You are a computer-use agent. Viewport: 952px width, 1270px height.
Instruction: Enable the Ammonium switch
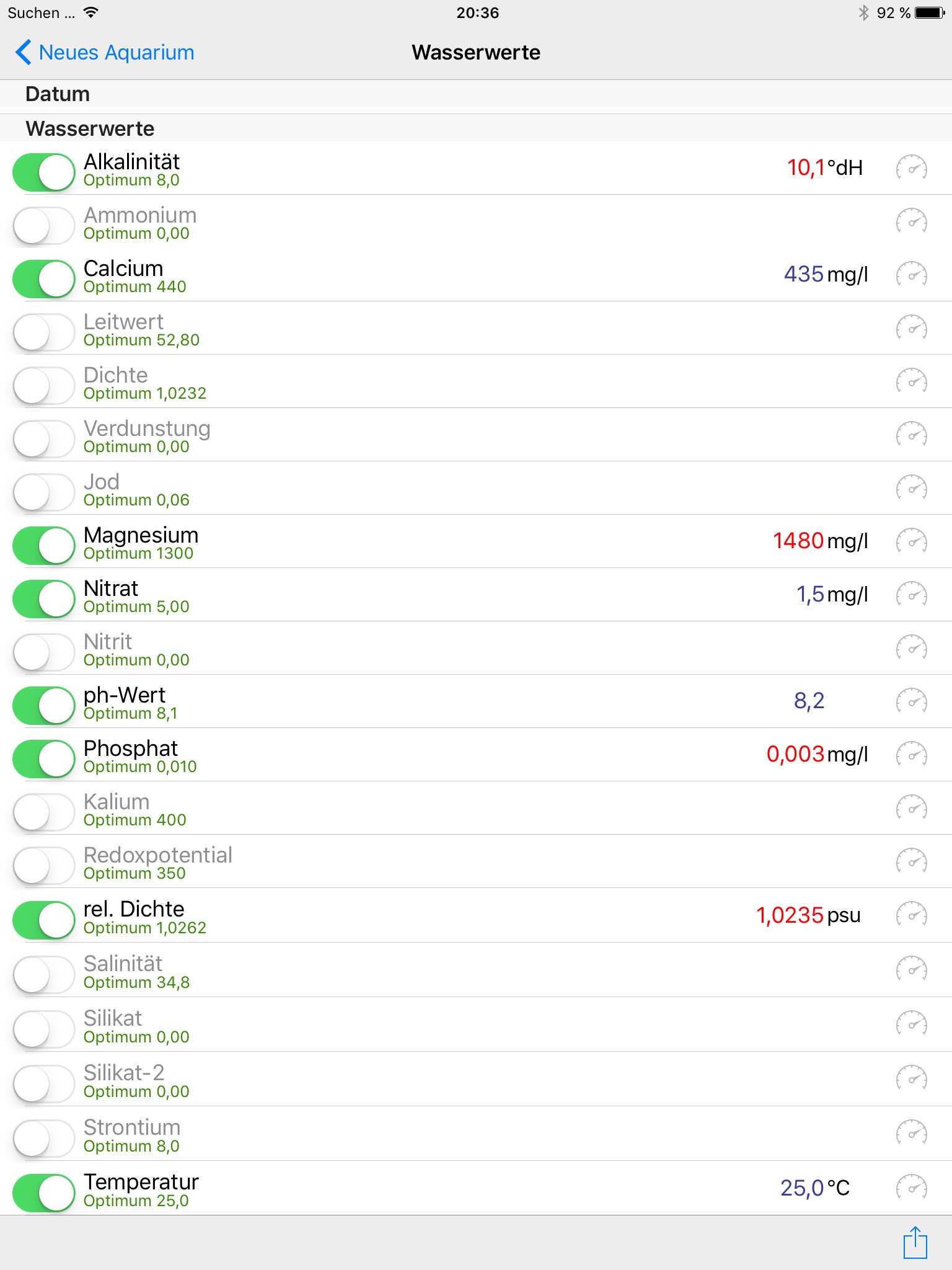[44, 225]
